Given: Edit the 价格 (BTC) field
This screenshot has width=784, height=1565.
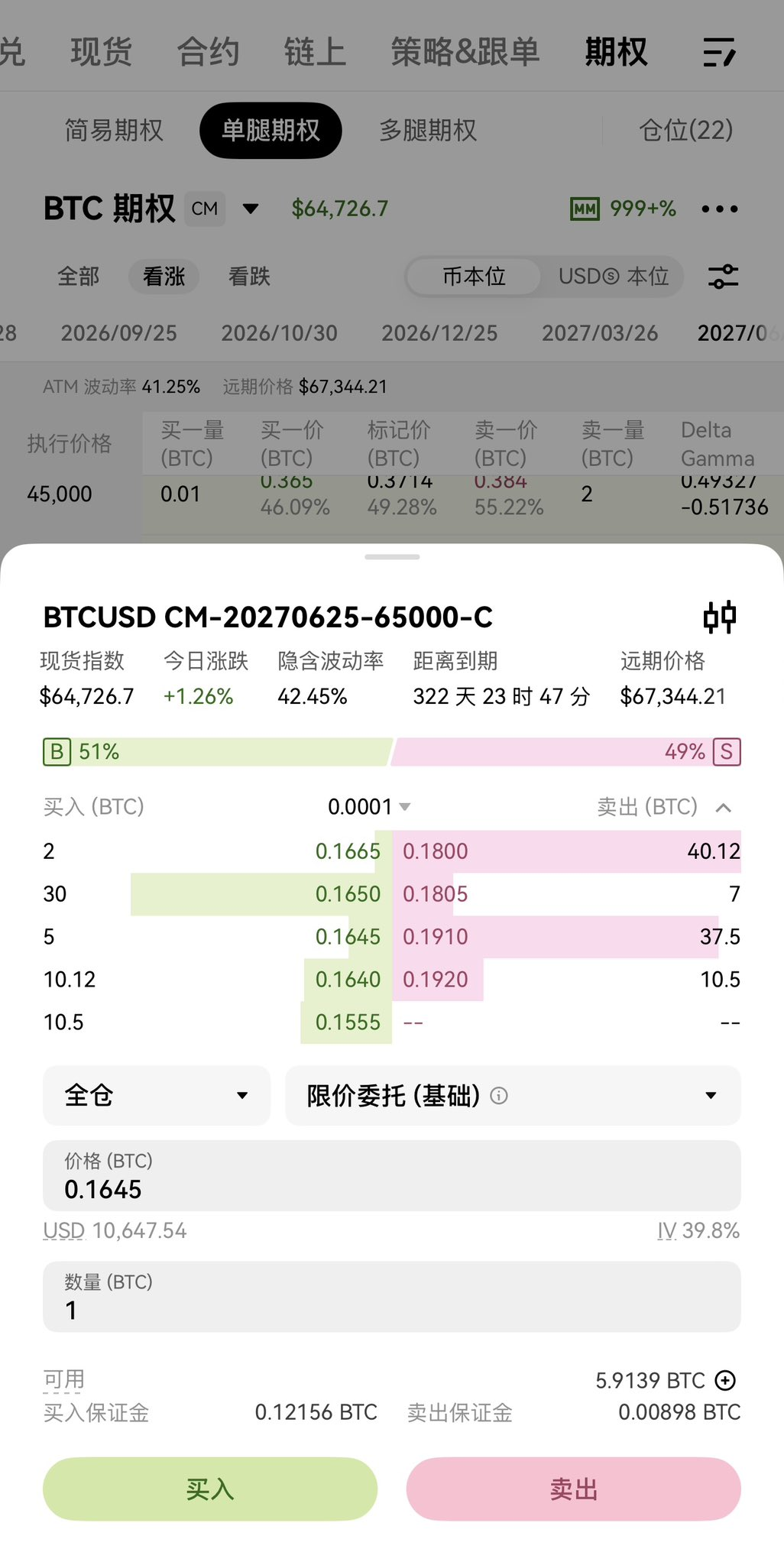Looking at the screenshot, I should [x=392, y=1175].
